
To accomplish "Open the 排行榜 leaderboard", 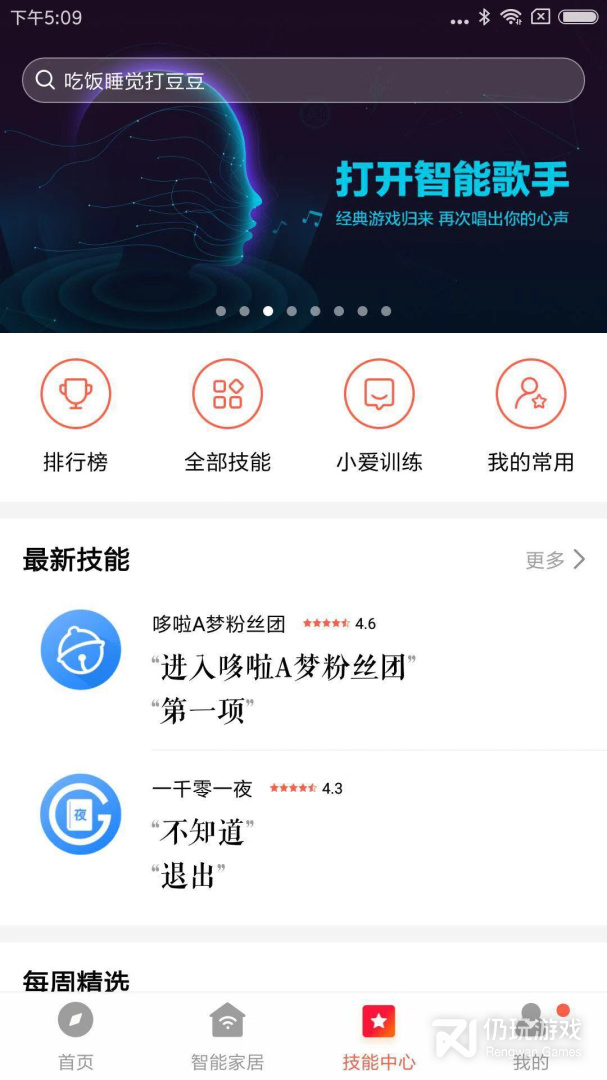I will 76,415.
